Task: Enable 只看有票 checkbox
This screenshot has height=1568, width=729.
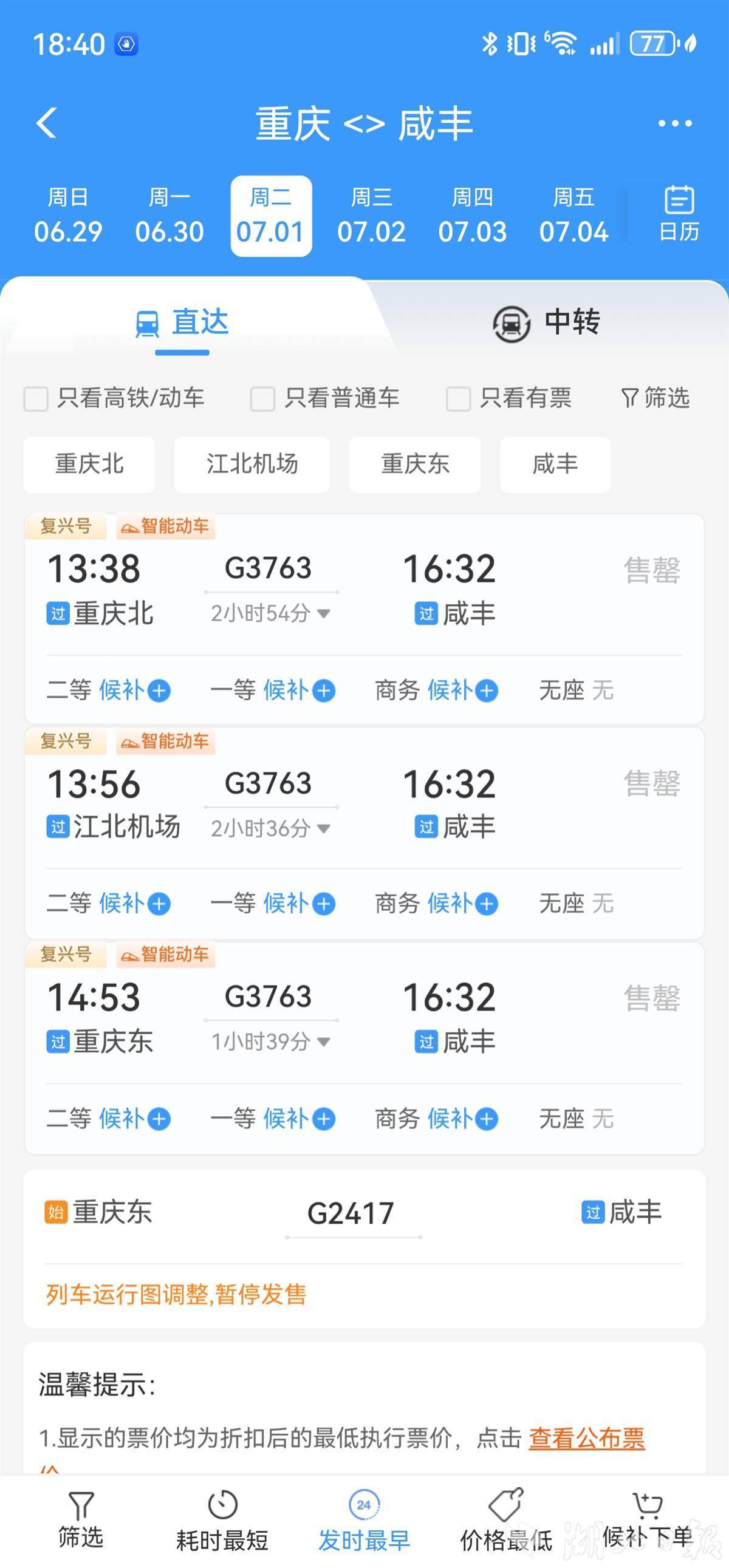Action: (x=459, y=400)
